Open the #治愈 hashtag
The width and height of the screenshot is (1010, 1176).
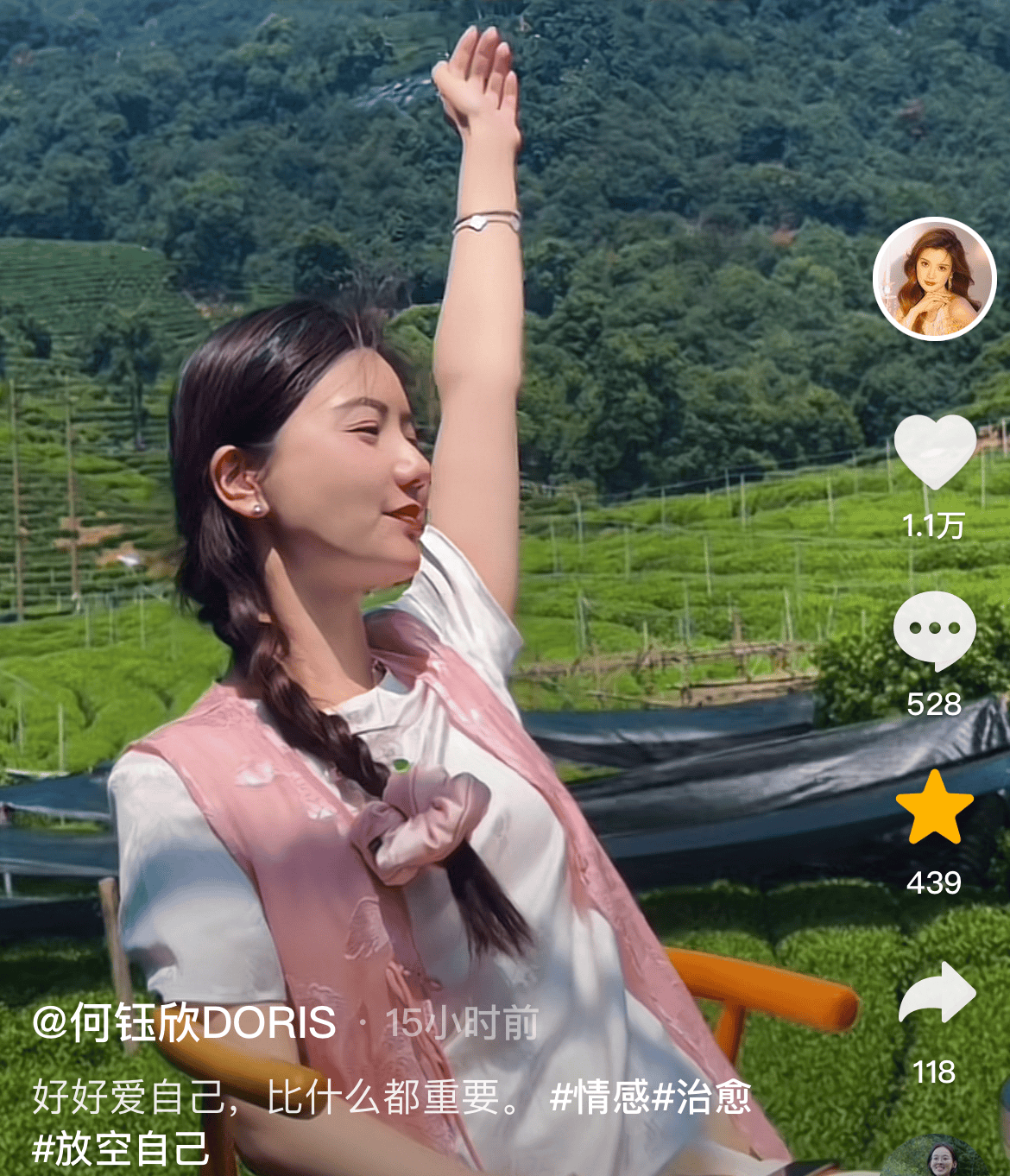pos(702,1097)
